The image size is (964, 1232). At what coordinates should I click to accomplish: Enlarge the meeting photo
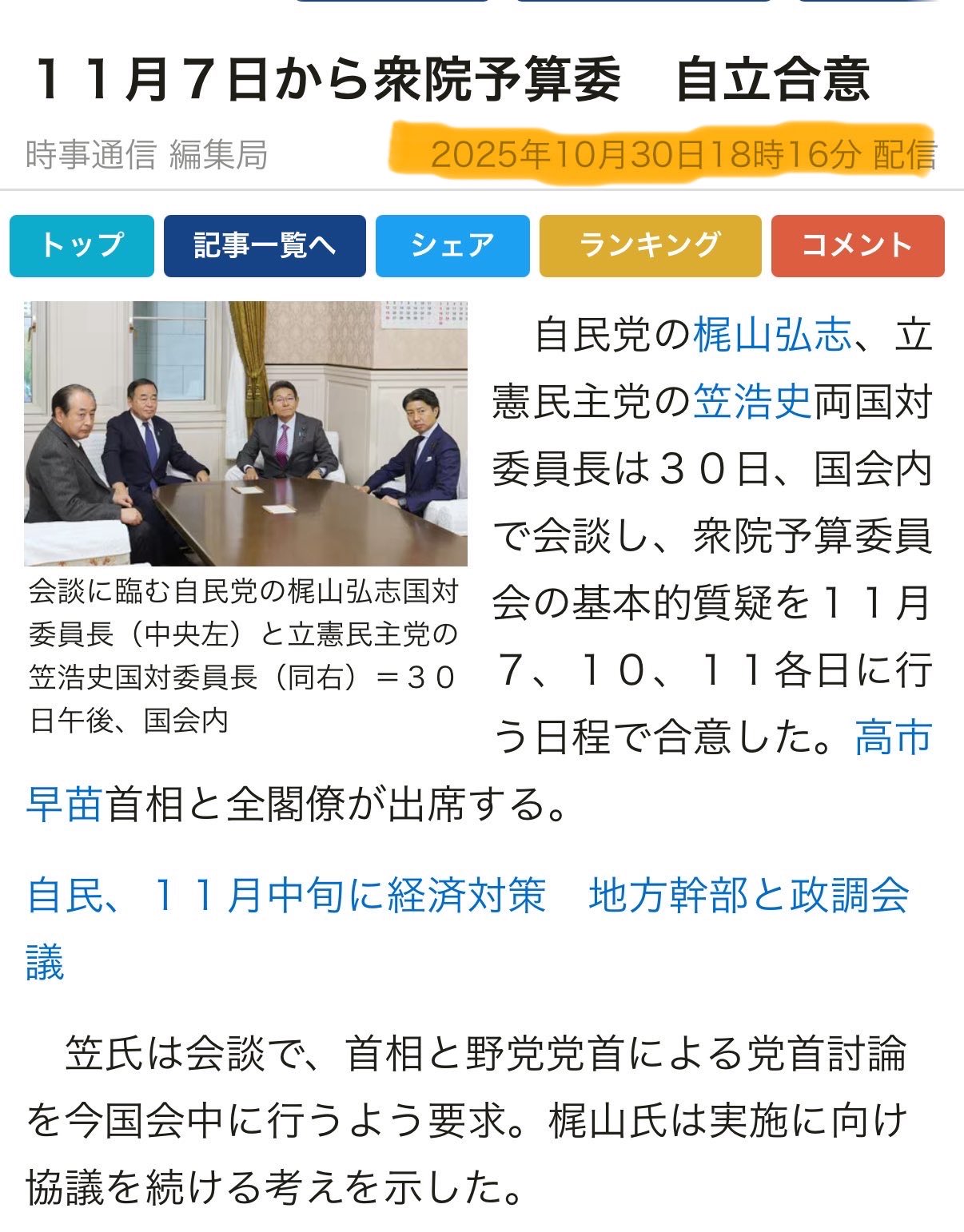245,433
